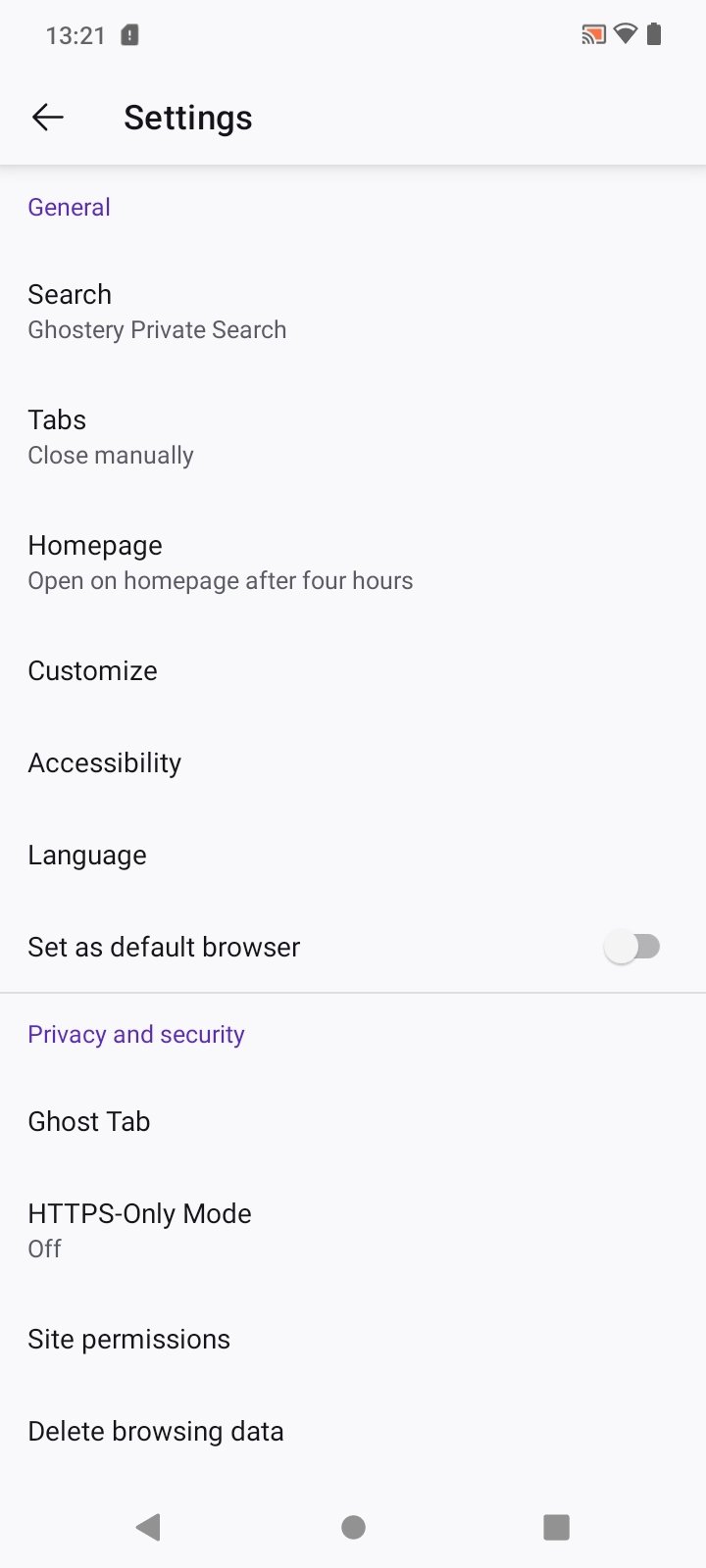
Task: Open Site permissions
Action: click(x=353, y=1340)
